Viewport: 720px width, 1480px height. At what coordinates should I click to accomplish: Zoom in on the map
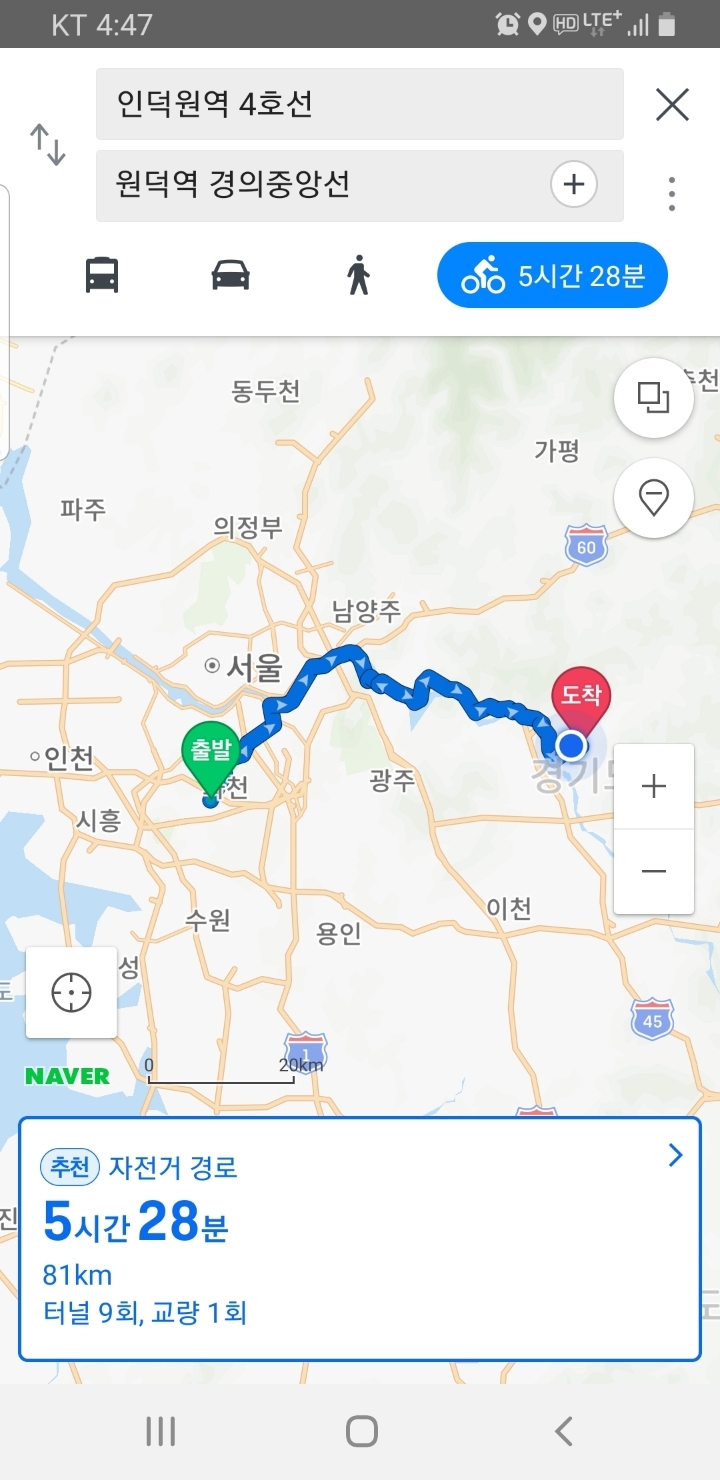coord(654,787)
